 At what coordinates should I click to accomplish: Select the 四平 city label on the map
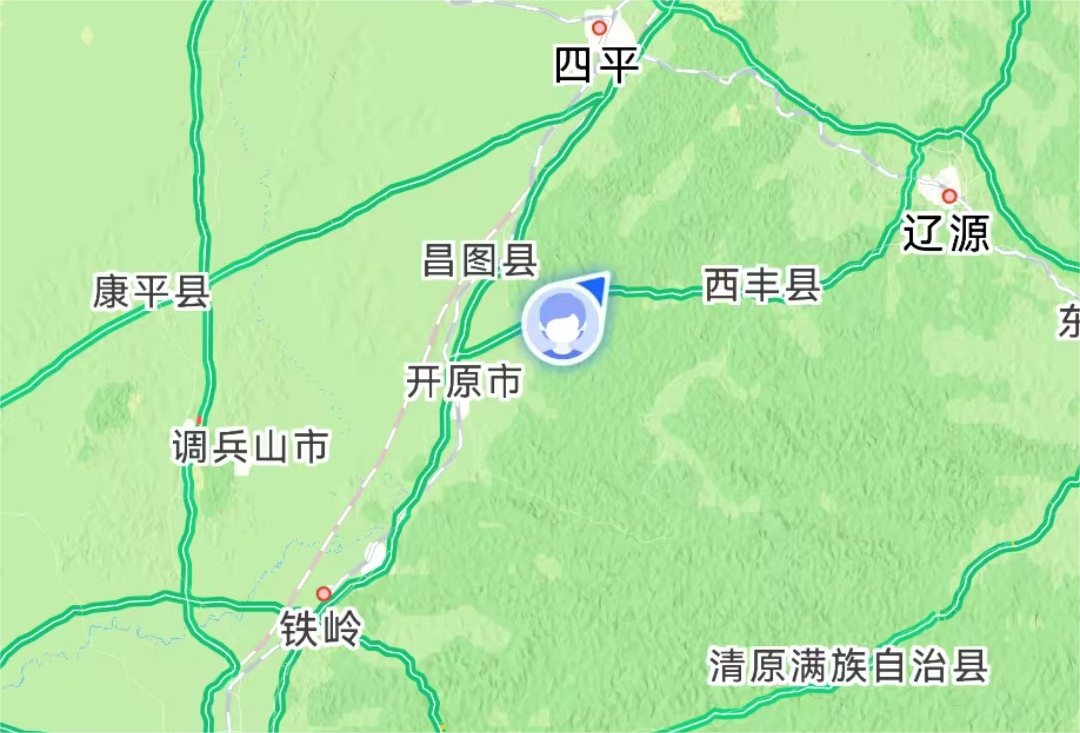click(x=597, y=67)
